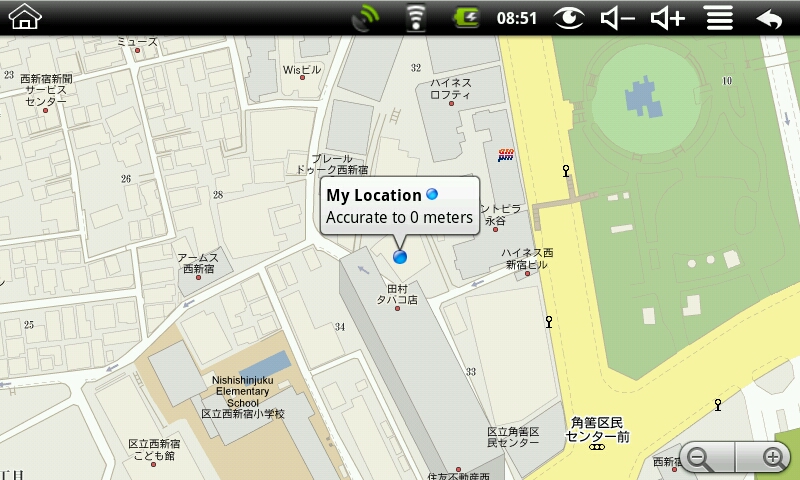This screenshot has height=480, width=800.
Task: Zoom in on the map
Action: (x=772, y=458)
